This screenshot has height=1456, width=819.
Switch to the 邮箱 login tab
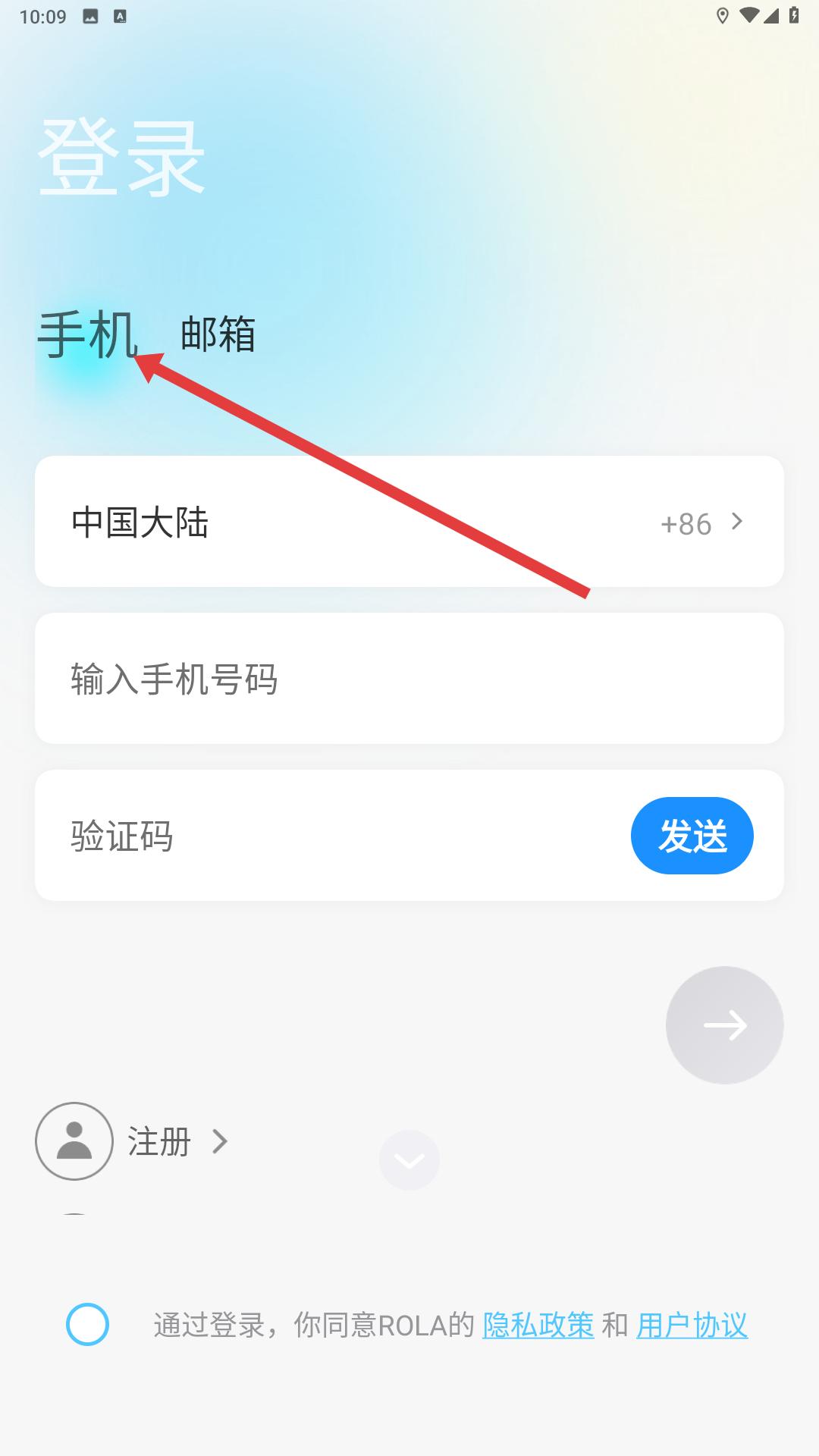218,334
